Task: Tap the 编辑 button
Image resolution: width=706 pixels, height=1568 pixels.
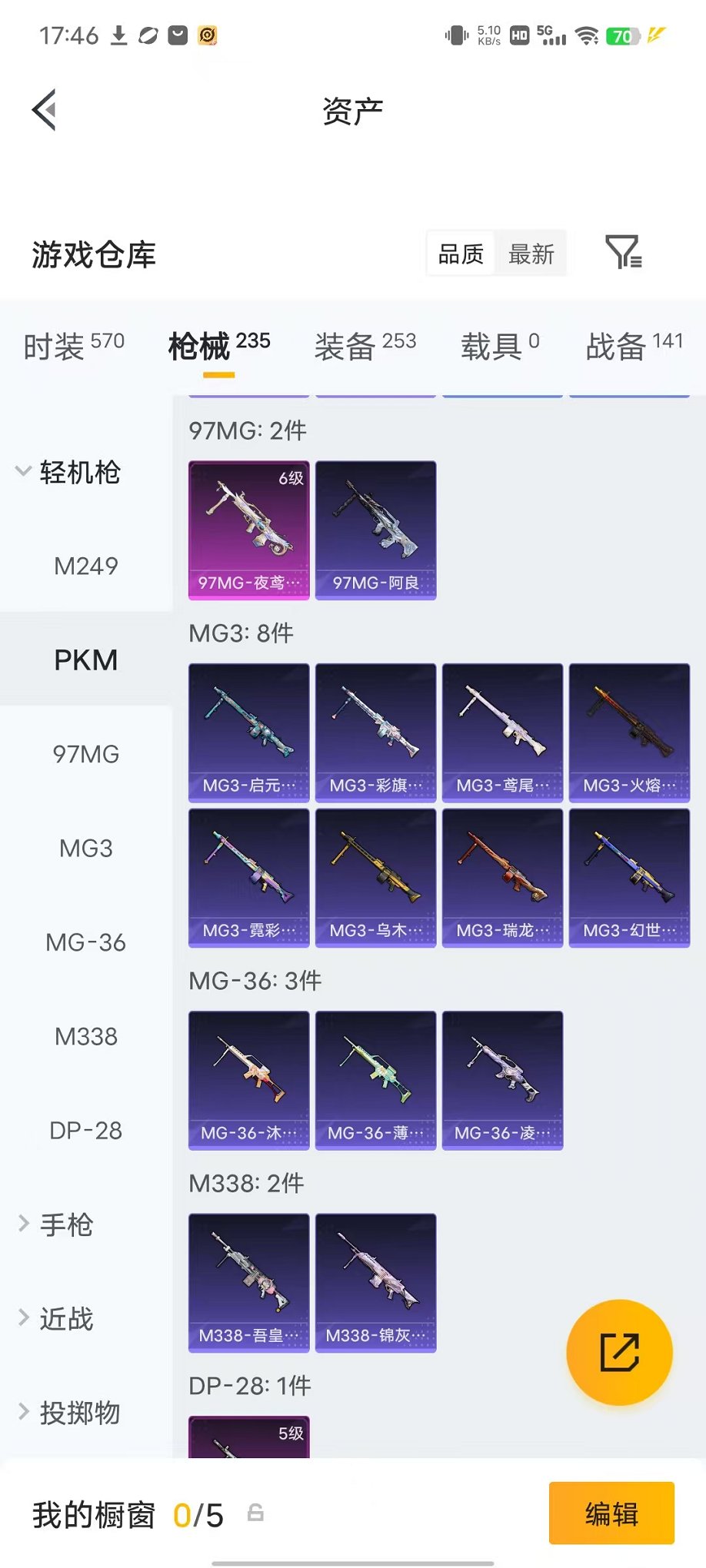Action: tap(611, 1513)
